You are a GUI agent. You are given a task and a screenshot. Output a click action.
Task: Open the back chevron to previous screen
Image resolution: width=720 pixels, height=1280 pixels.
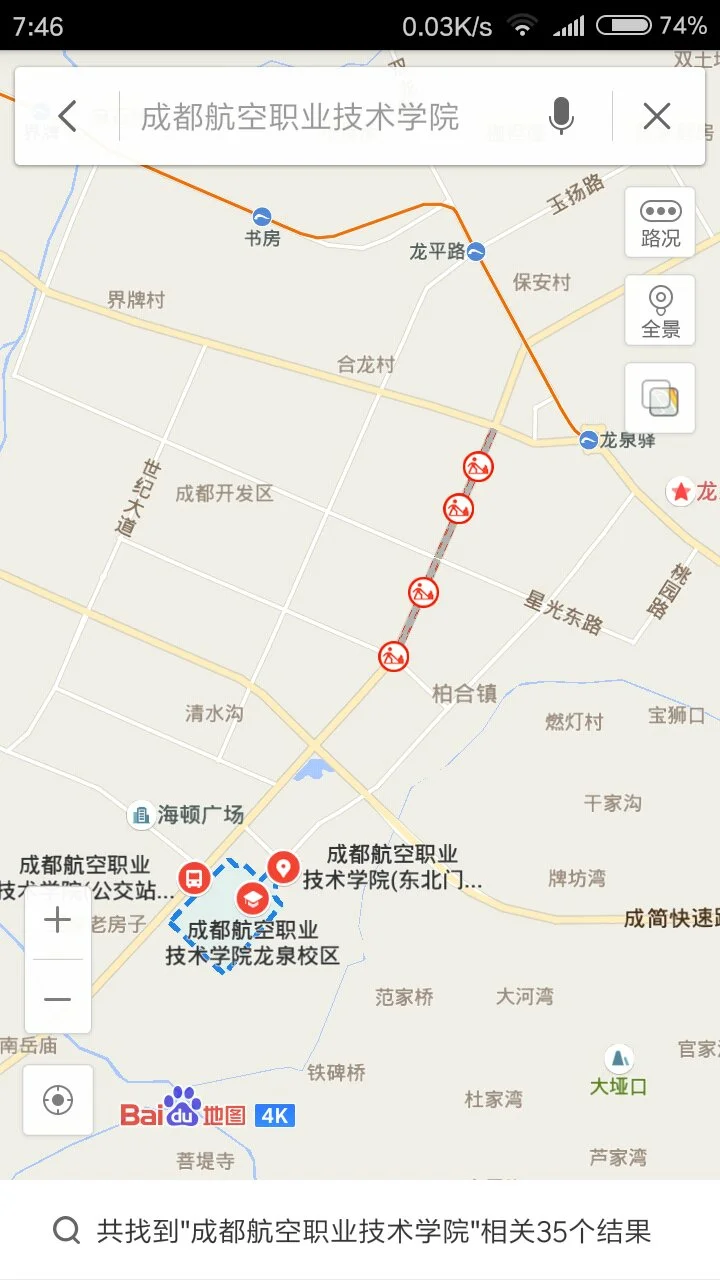pyautogui.click(x=67, y=115)
